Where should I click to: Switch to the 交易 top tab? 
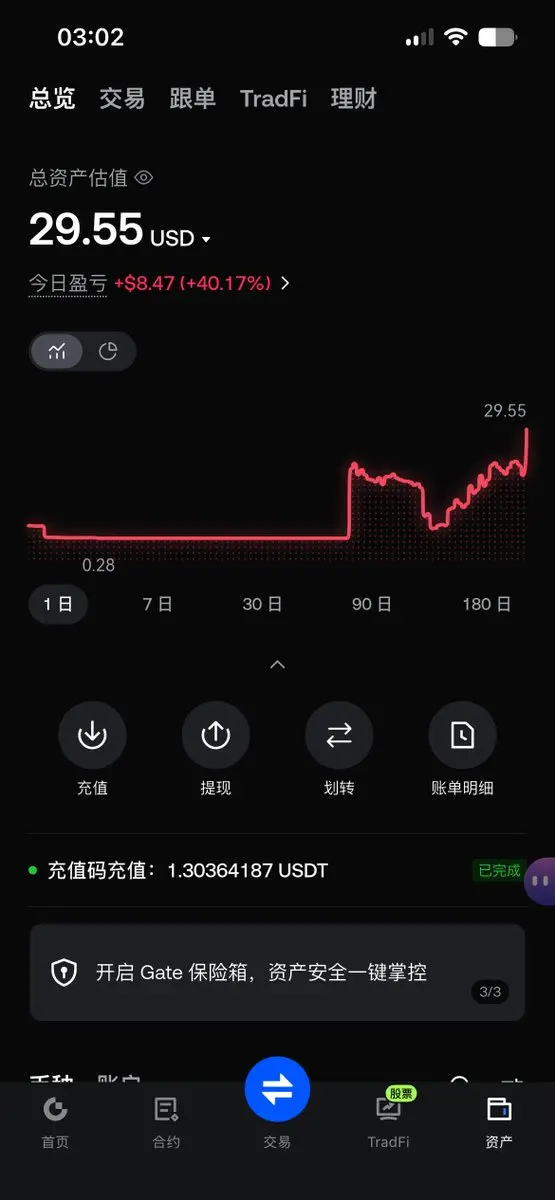pyautogui.click(x=122, y=98)
